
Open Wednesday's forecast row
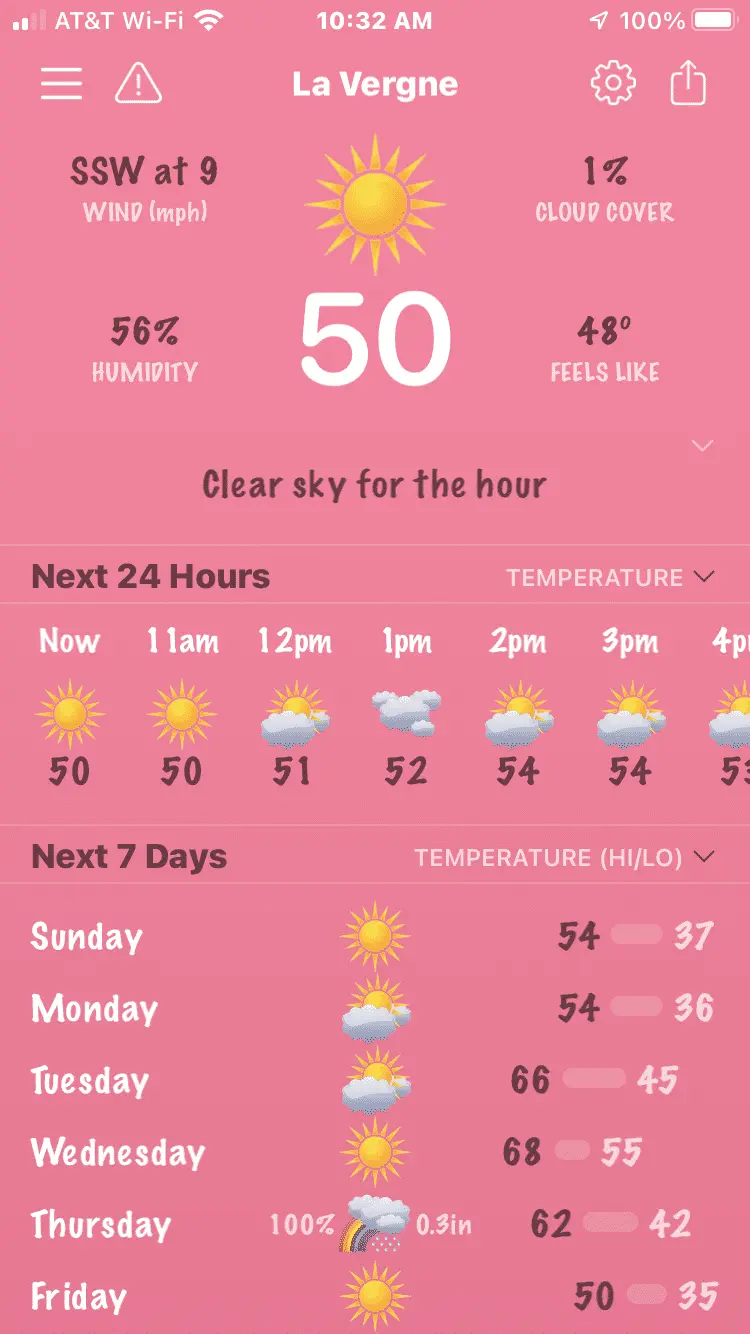[x=375, y=1152]
